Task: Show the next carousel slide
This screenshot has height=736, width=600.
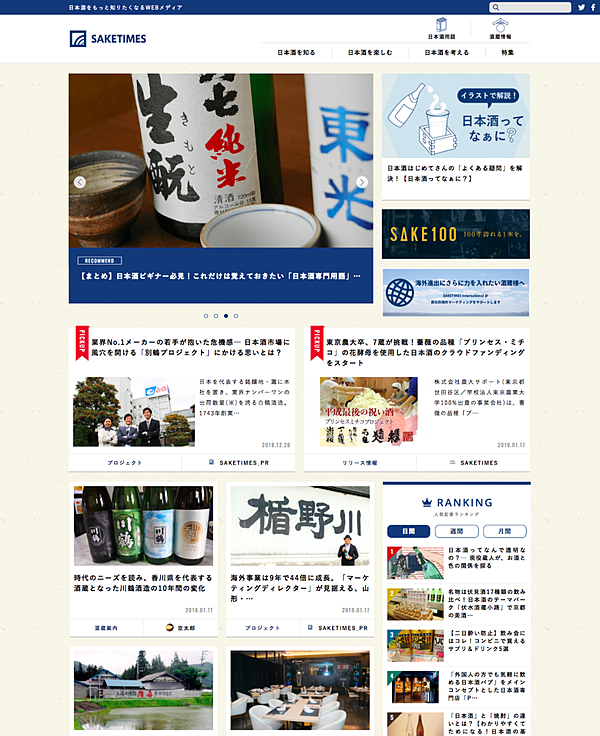Action: click(x=362, y=182)
